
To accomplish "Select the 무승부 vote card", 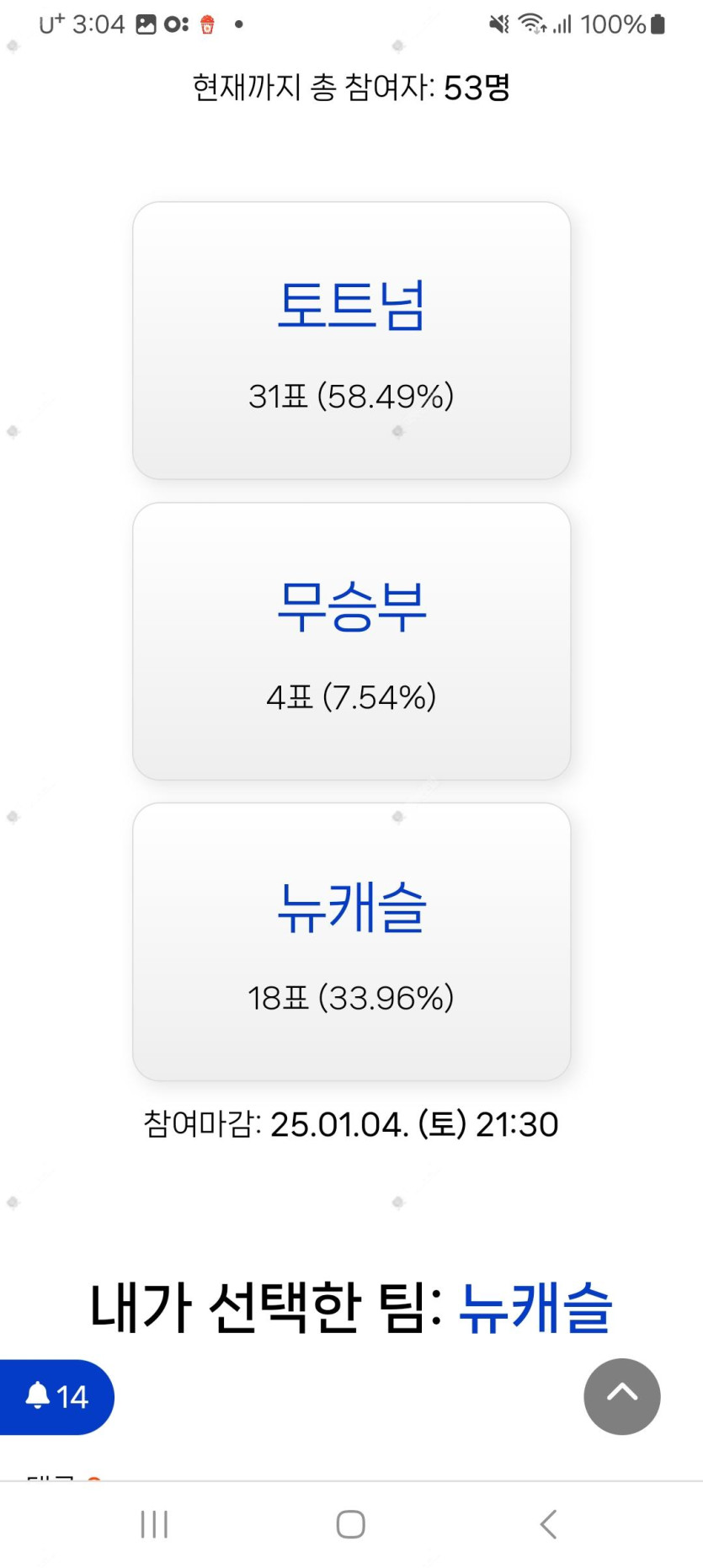I will point(351,641).
